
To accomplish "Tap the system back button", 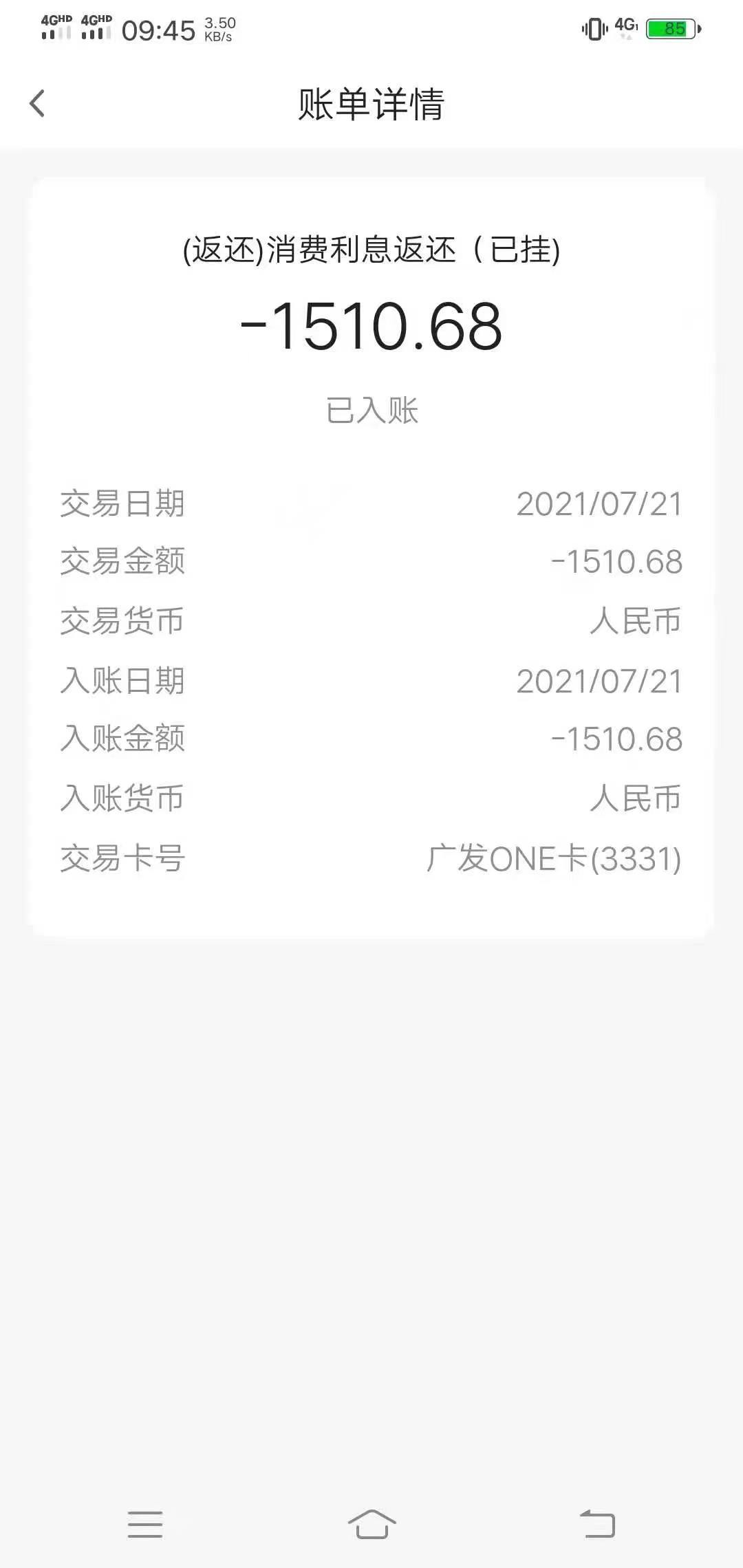I will click(597, 1524).
